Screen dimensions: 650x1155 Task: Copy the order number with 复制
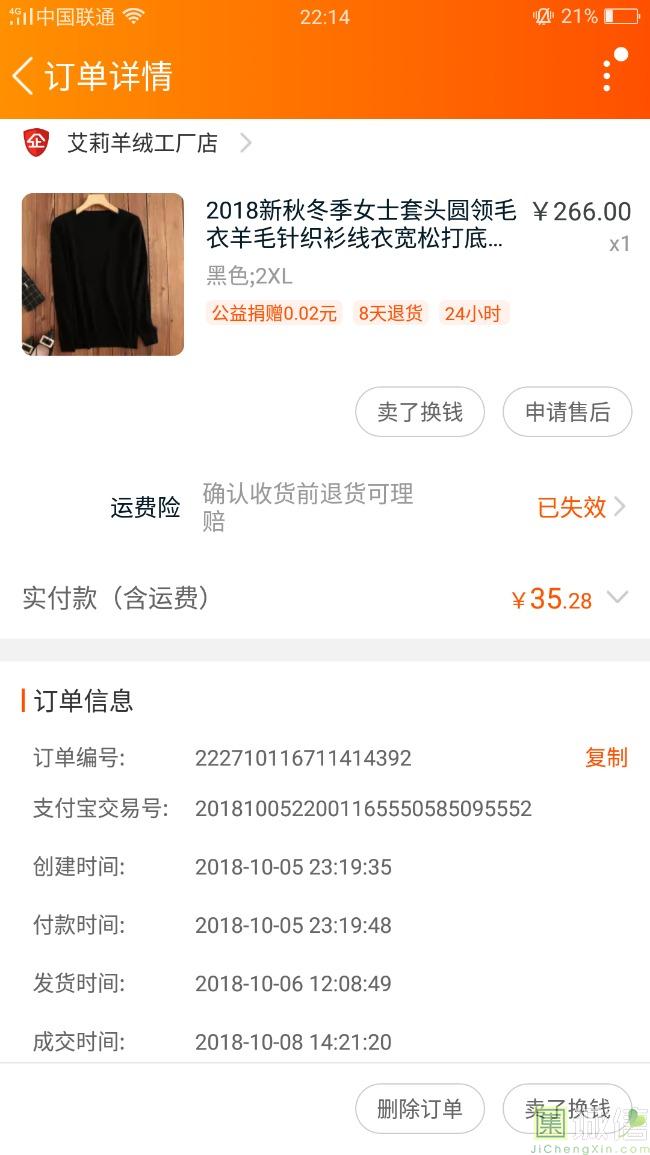tap(606, 757)
